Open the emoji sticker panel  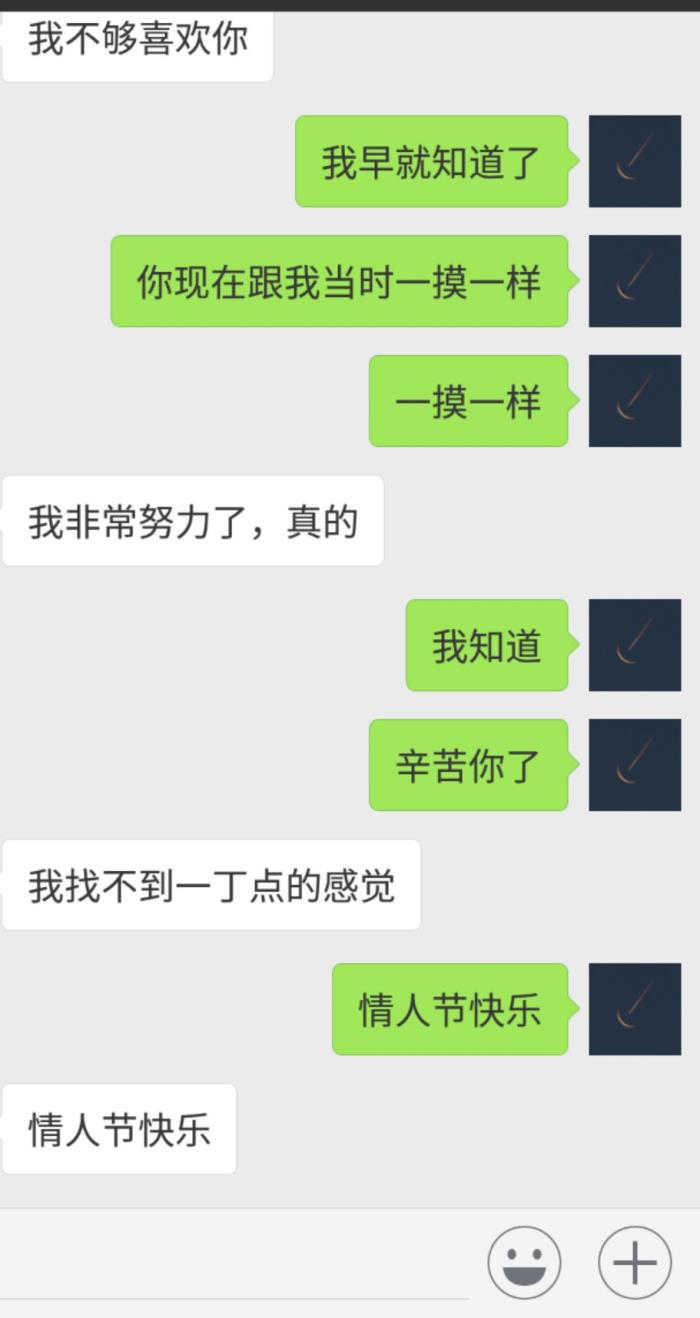coord(524,1262)
